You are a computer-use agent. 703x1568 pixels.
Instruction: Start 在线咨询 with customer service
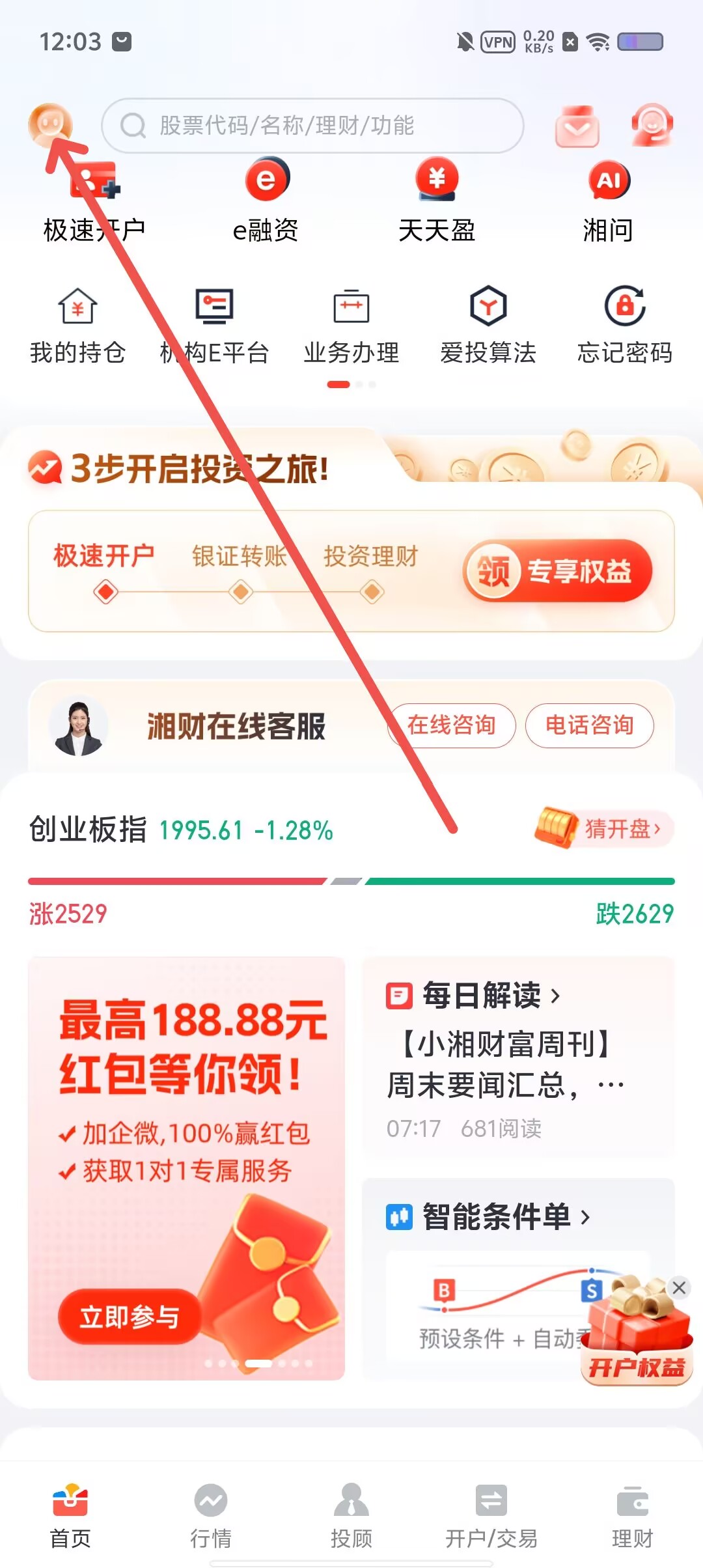click(452, 725)
